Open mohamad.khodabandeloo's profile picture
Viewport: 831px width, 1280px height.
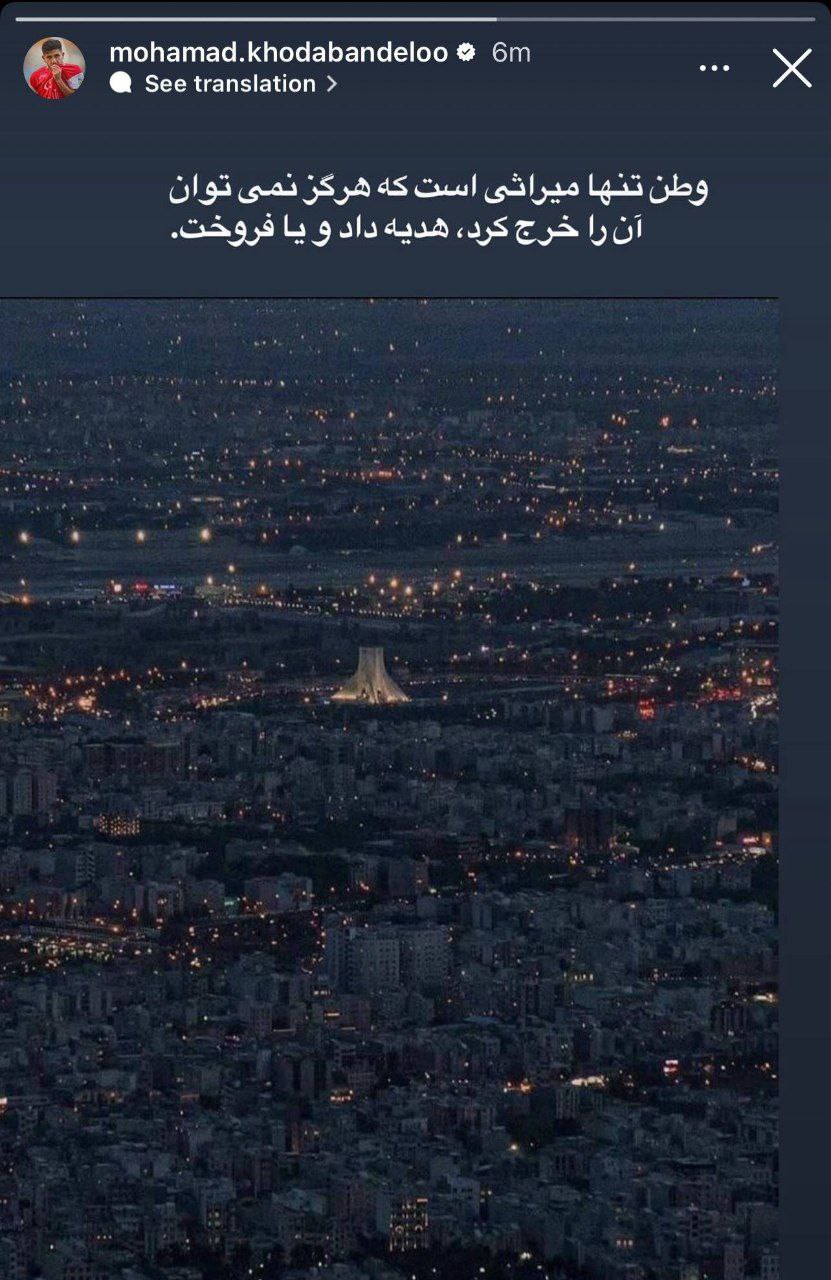point(54,68)
